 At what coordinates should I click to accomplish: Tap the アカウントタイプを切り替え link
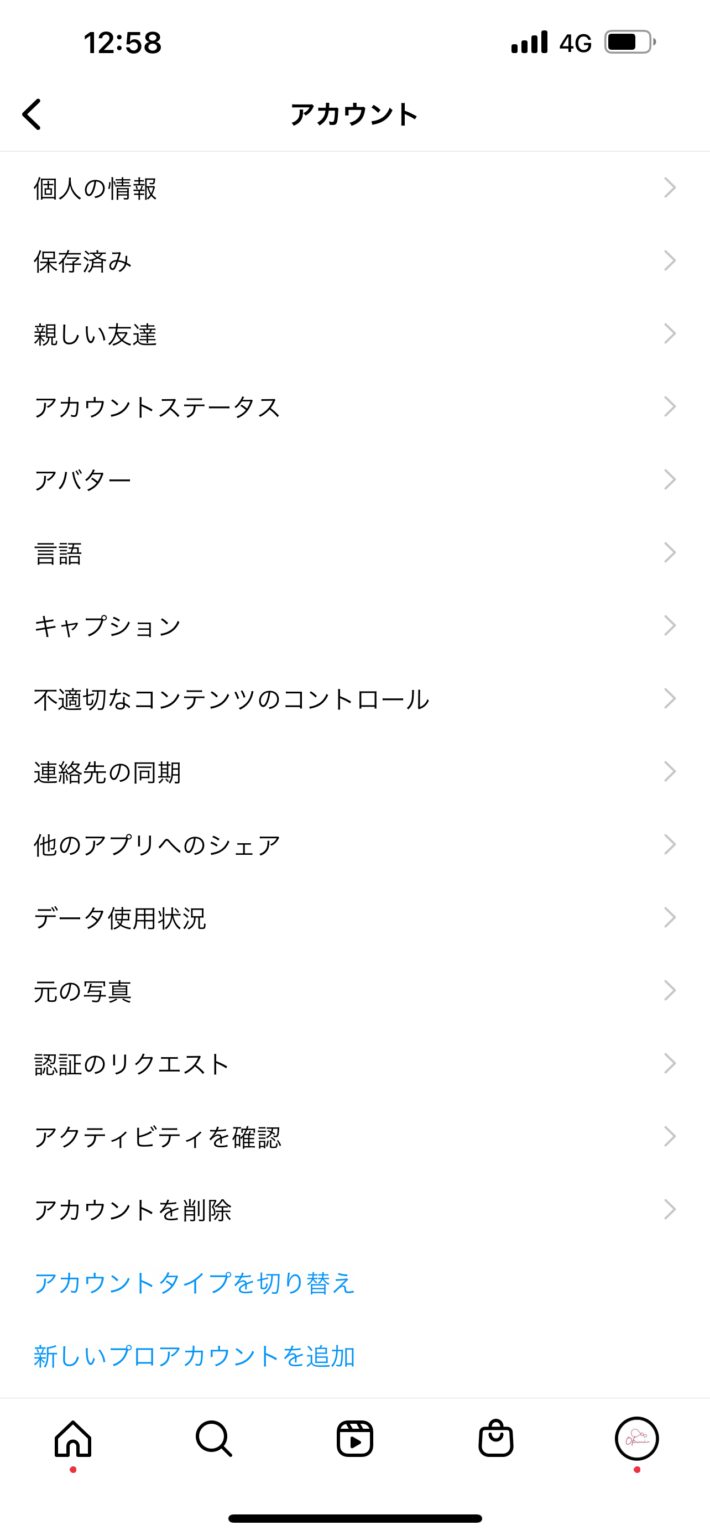(x=195, y=1283)
